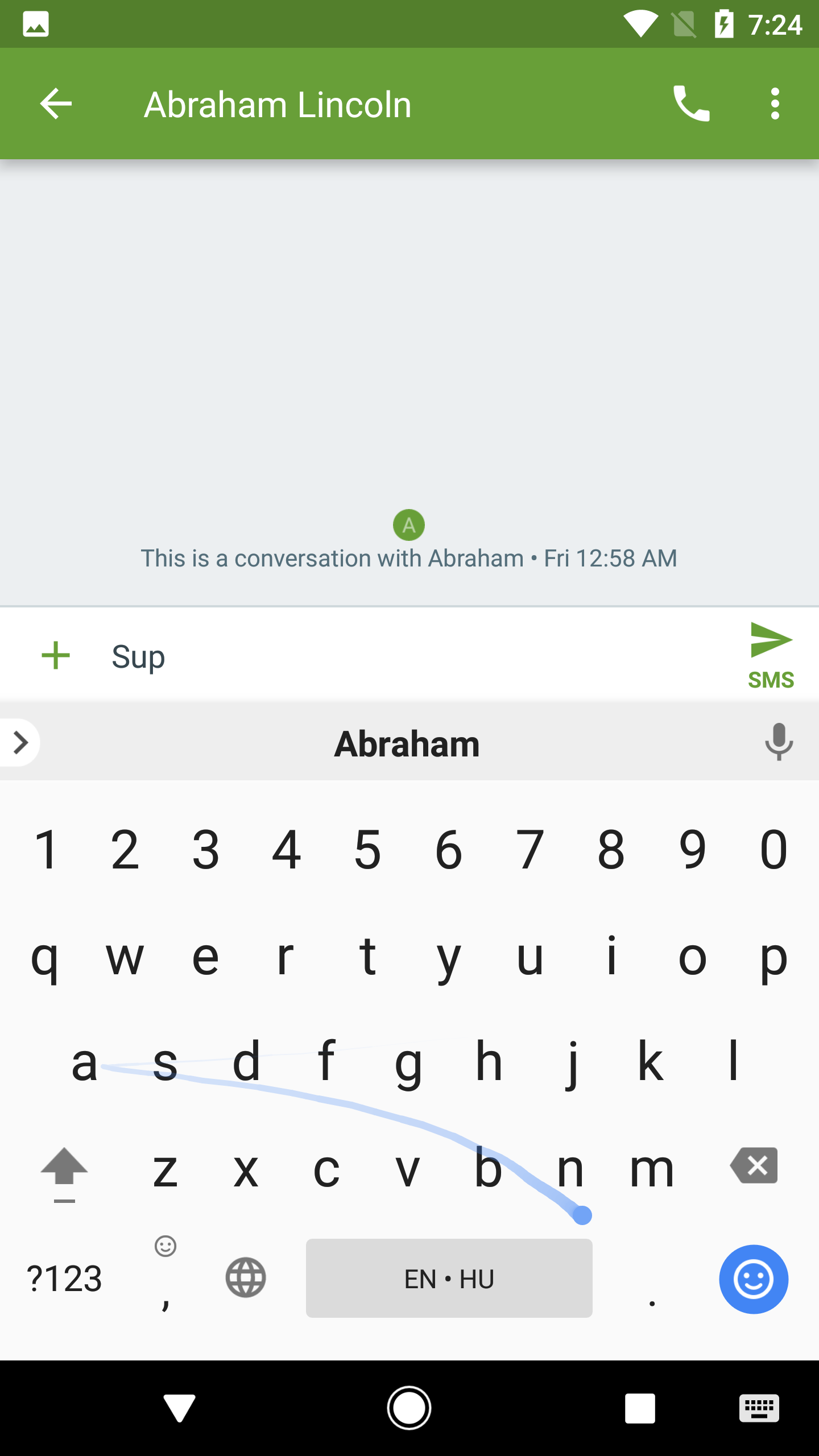Tap the backspace key
Viewport: 819px width, 1456px height.
click(x=754, y=1166)
